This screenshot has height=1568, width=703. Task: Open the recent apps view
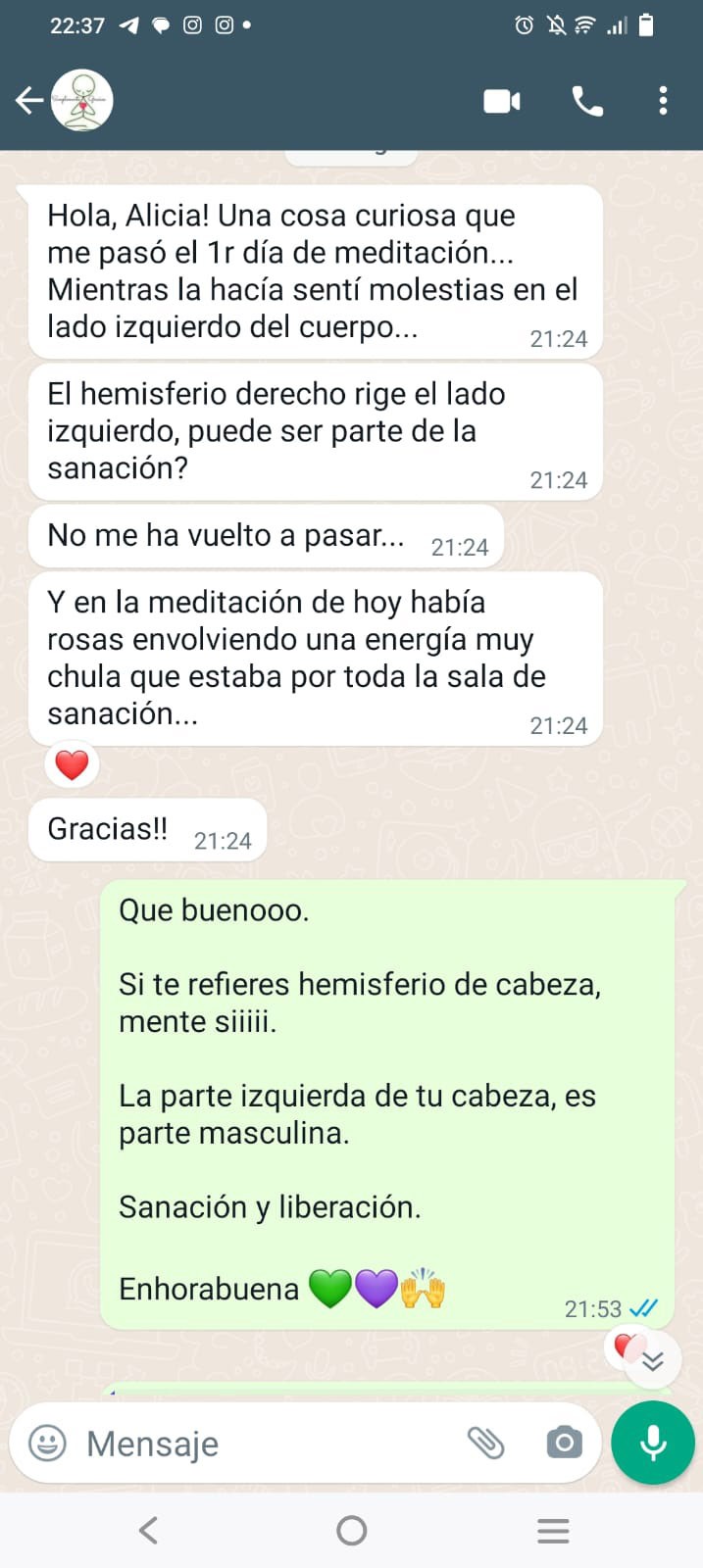pyautogui.click(x=553, y=1530)
